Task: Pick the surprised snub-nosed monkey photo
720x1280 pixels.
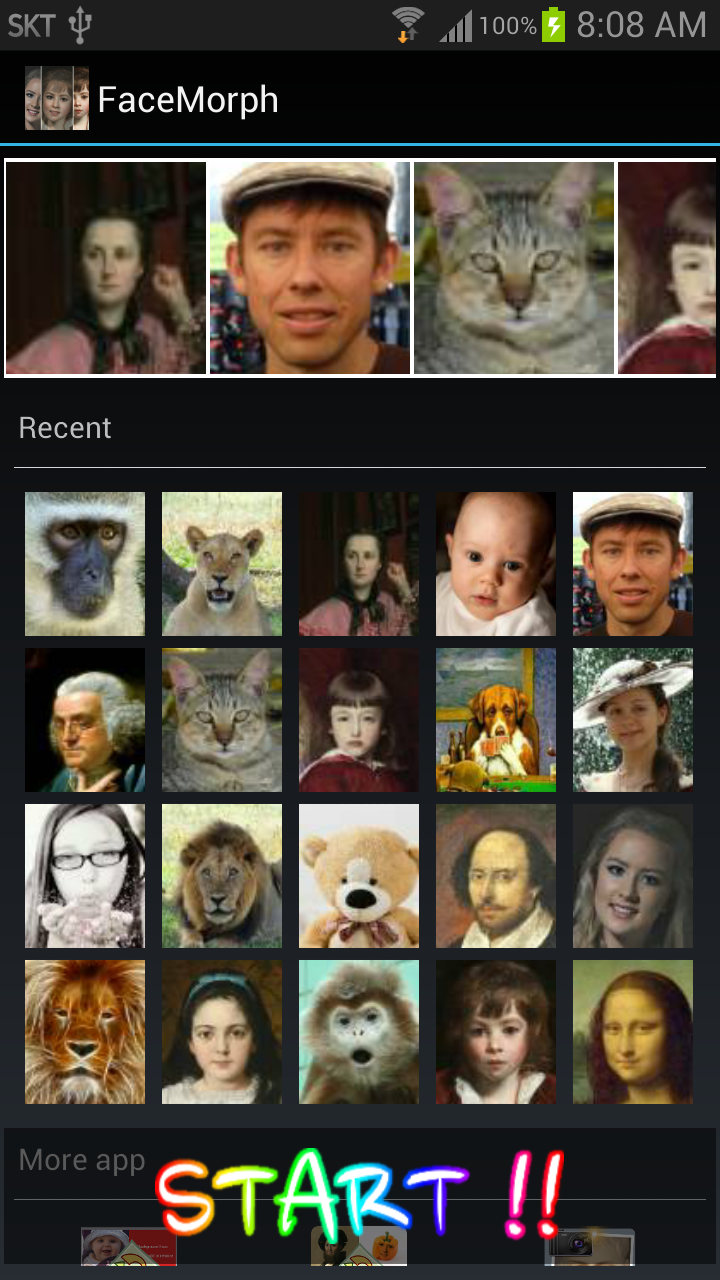Action: coord(358,1032)
